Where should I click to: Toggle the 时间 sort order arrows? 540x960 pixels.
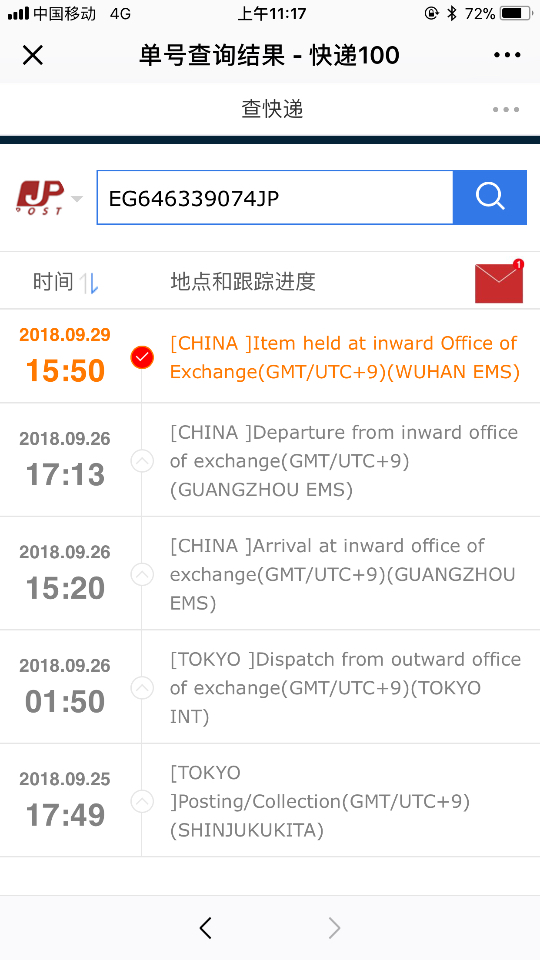click(89, 283)
